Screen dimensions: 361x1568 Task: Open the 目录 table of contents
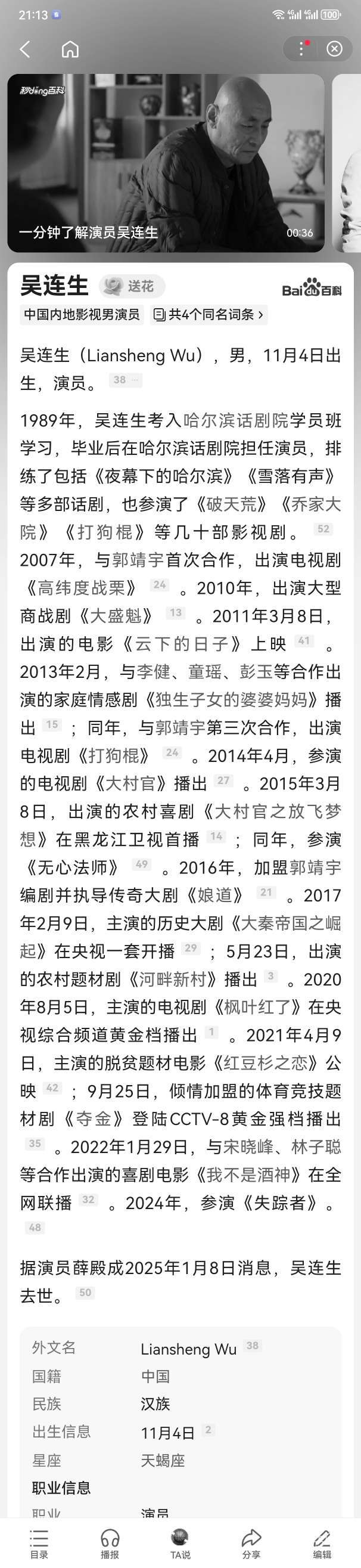[x=39, y=1545]
